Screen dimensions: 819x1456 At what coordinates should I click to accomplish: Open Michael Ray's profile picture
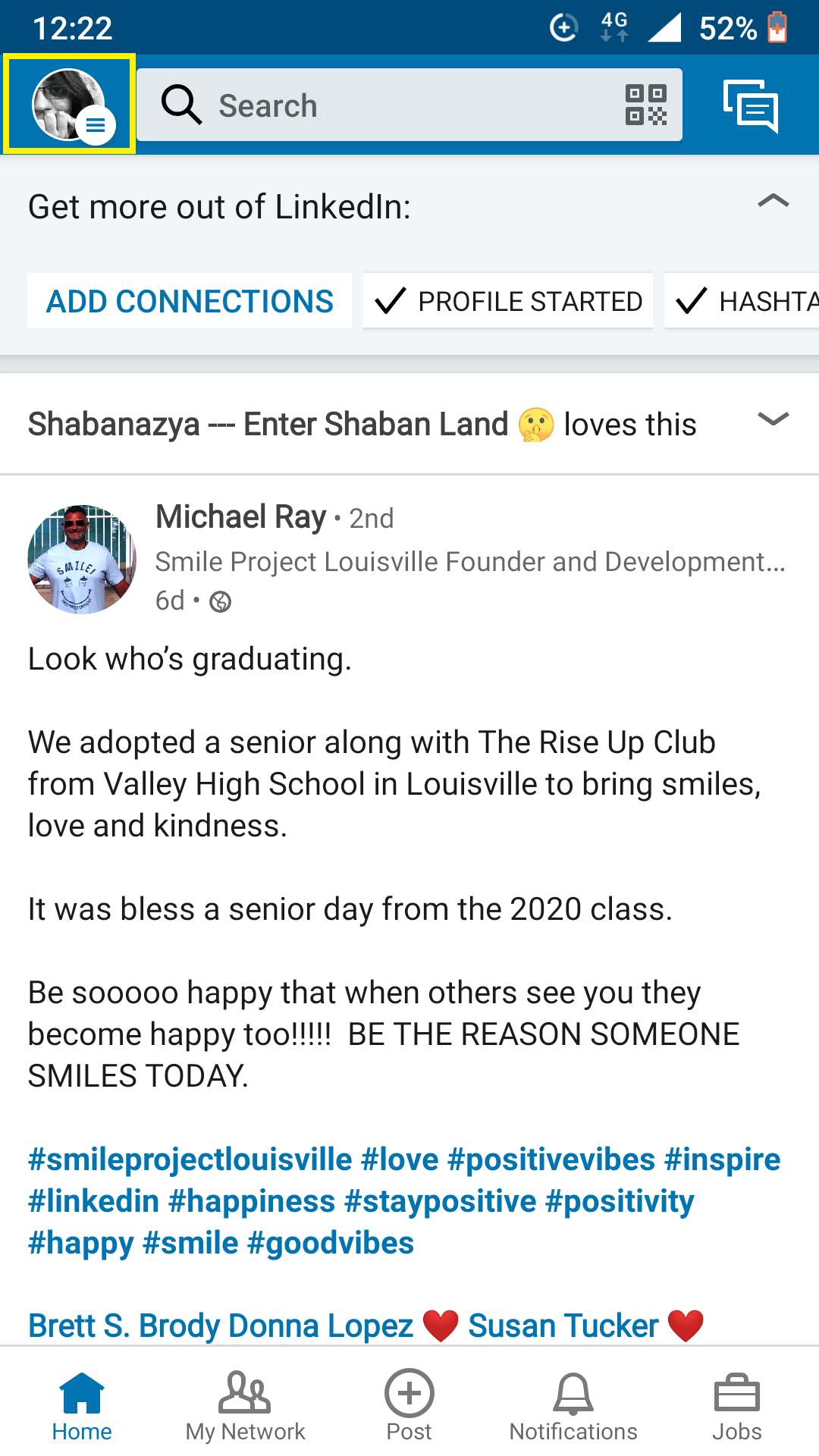click(81, 560)
